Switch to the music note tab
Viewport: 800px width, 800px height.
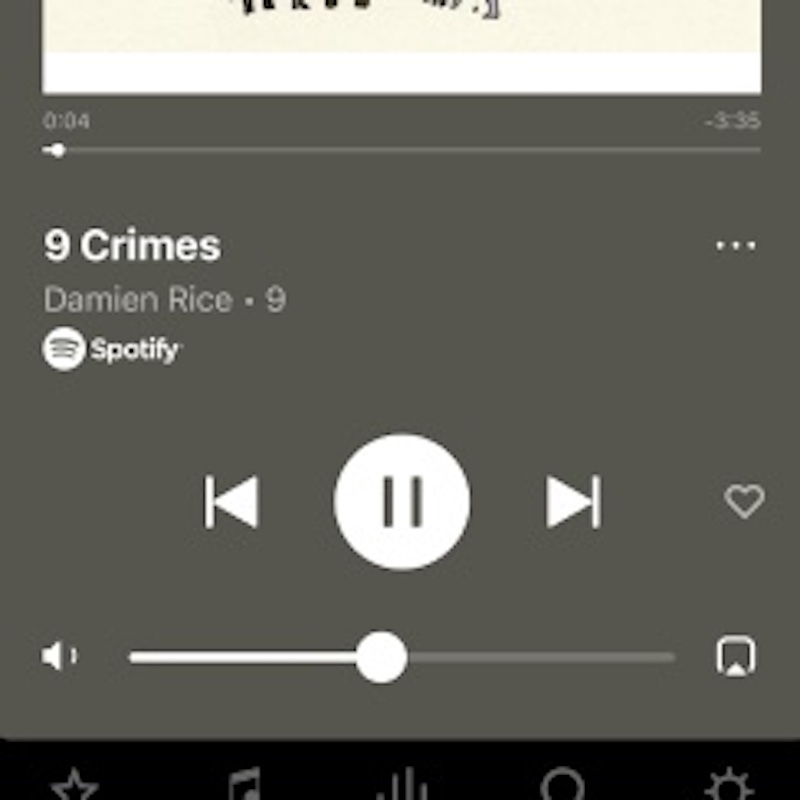point(243,785)
